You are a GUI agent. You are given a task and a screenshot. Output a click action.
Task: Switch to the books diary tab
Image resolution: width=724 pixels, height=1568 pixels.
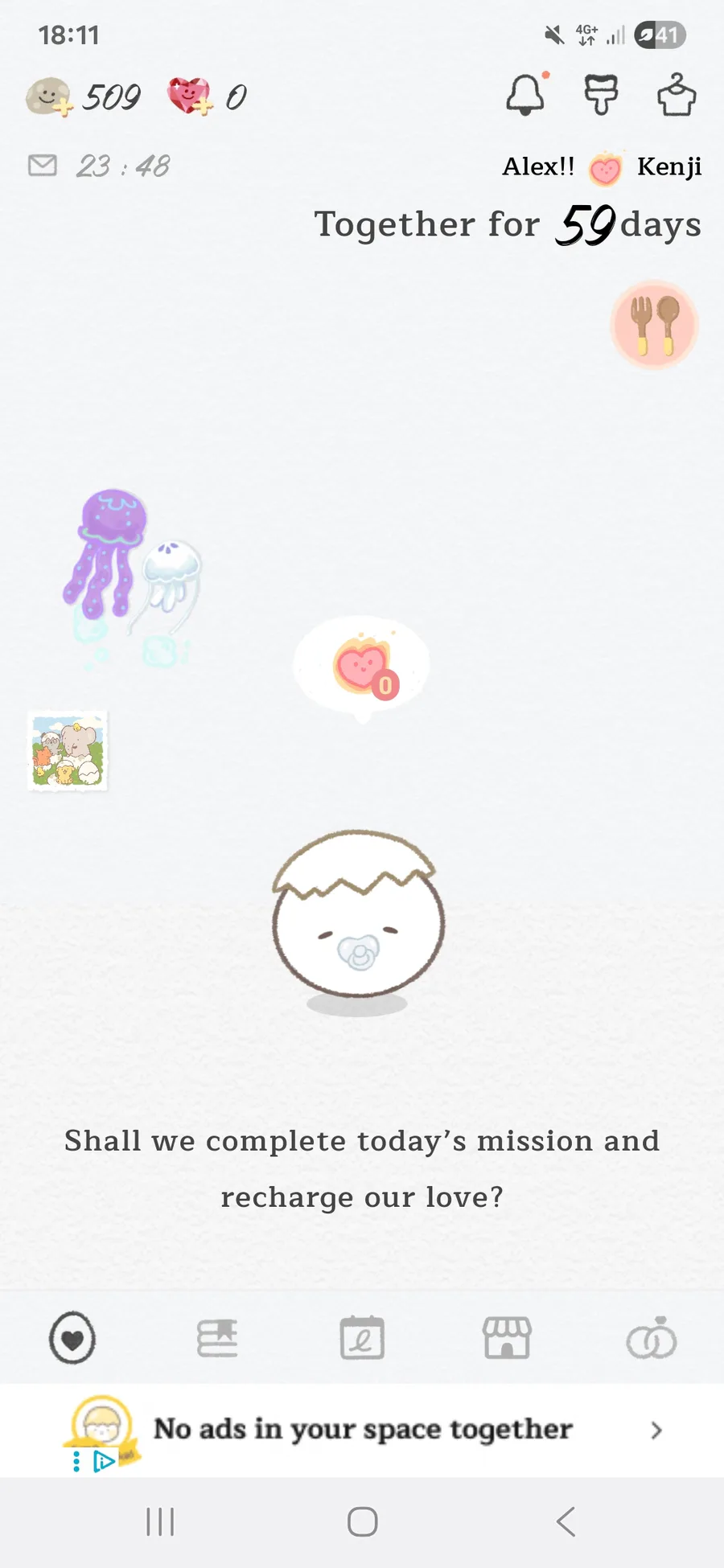click(217, 1338)
